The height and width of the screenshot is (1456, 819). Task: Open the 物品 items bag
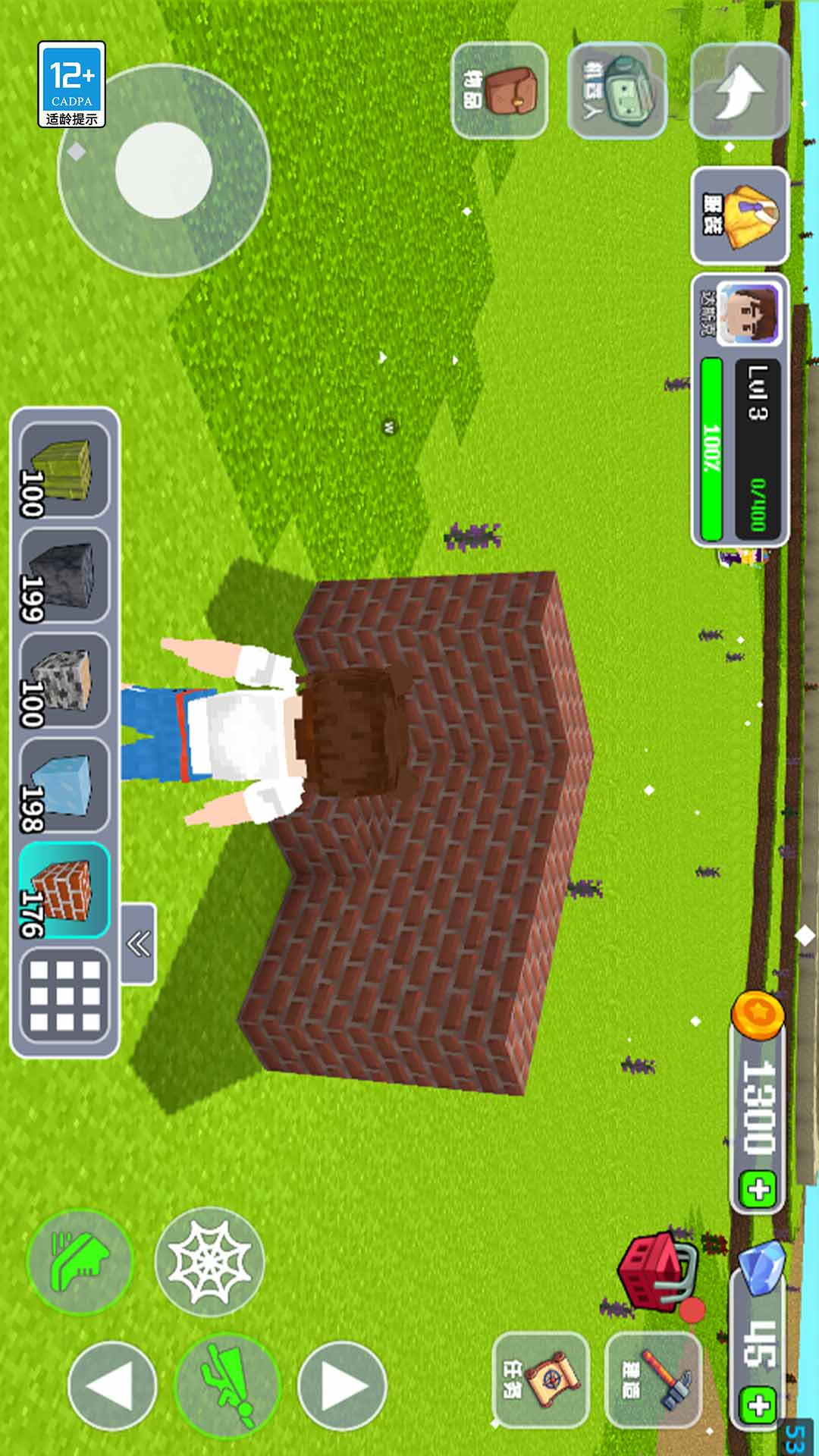tap(499, 90)
